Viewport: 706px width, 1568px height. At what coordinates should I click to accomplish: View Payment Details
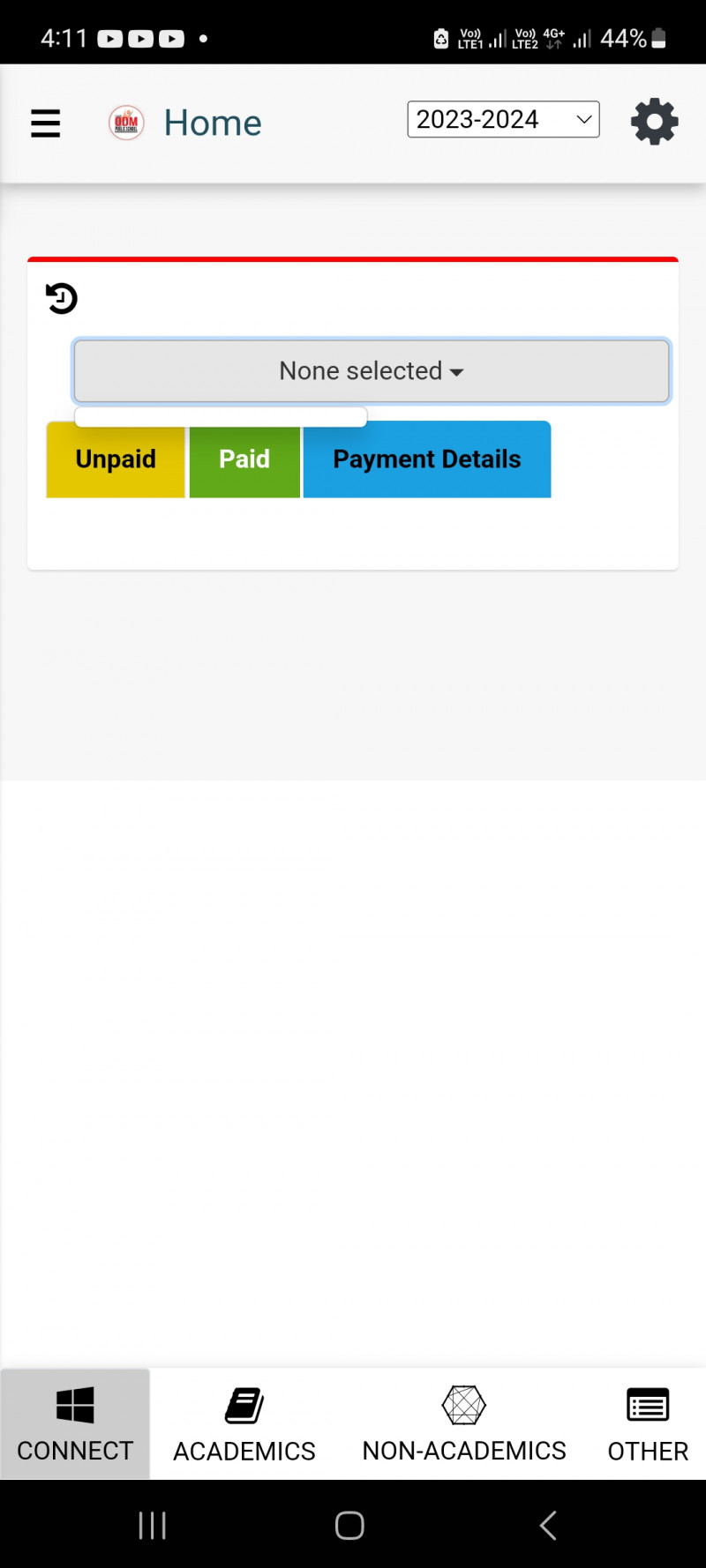(x=427, y=460)
